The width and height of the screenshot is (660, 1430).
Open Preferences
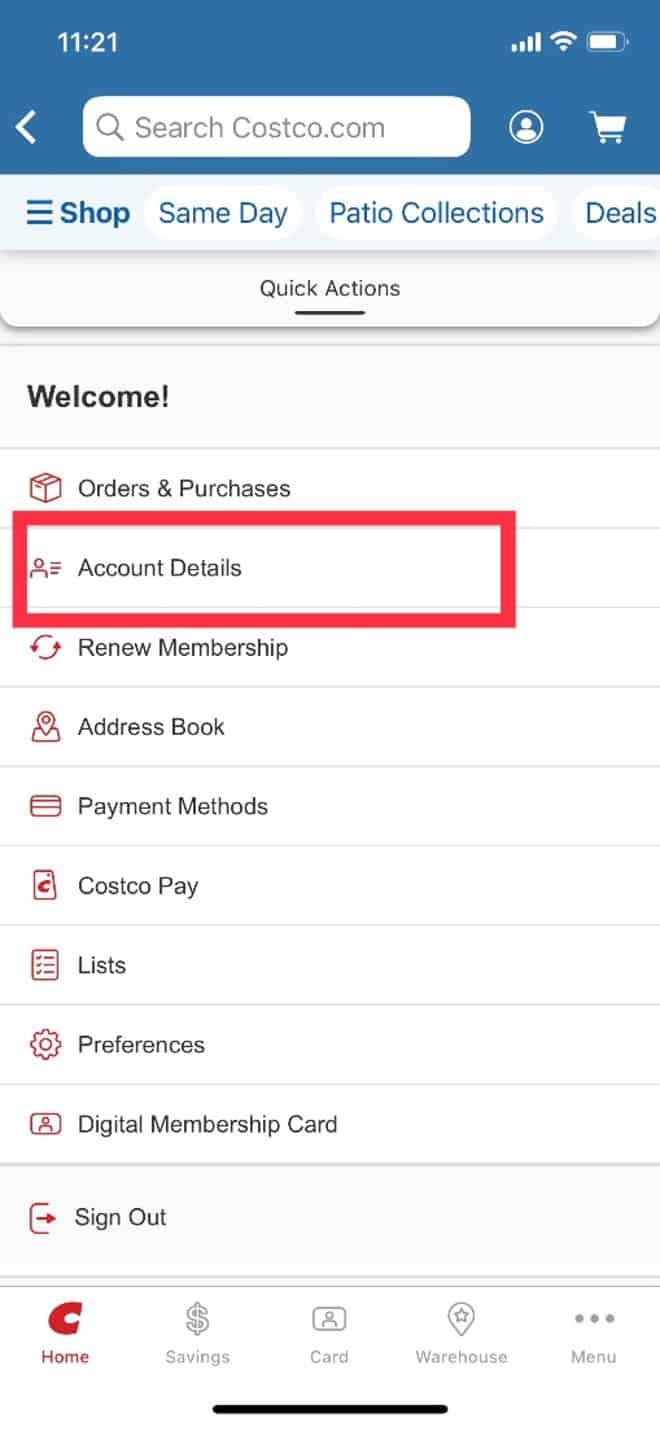click(x=330, y=1045)
